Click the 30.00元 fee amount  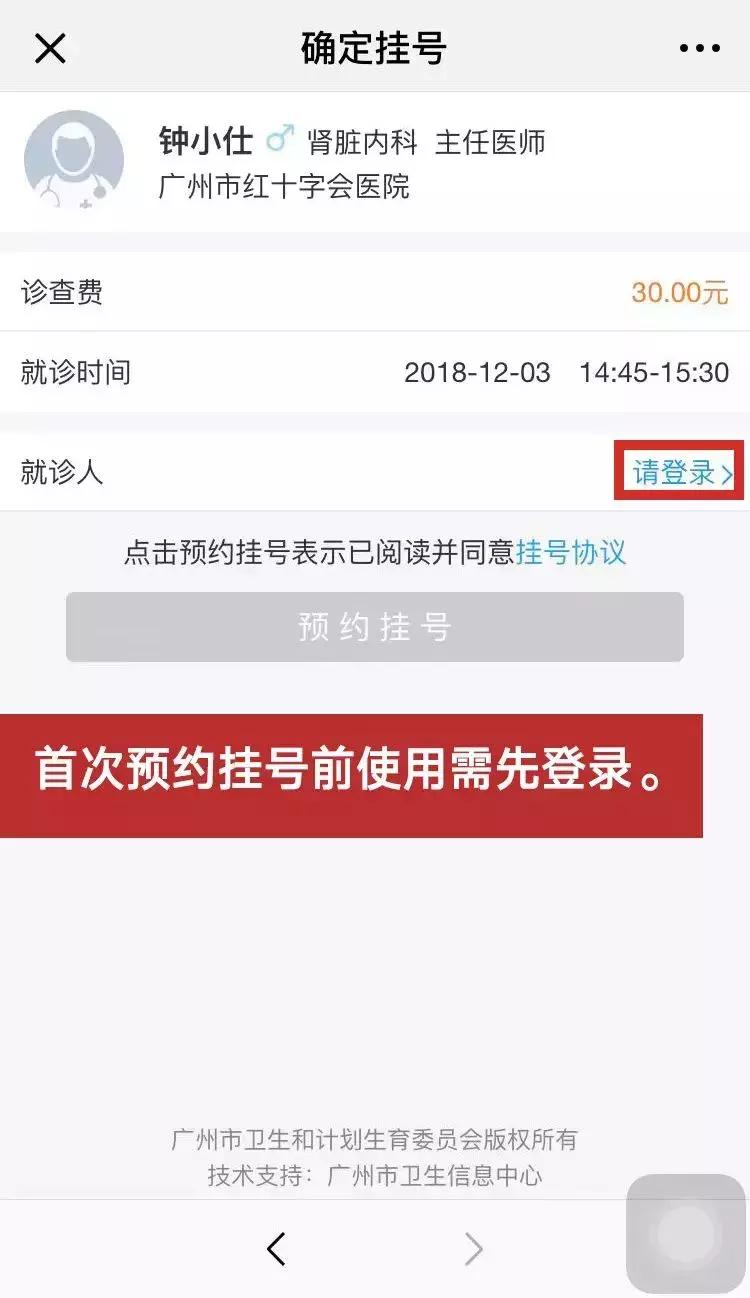[x=682, y=292]
